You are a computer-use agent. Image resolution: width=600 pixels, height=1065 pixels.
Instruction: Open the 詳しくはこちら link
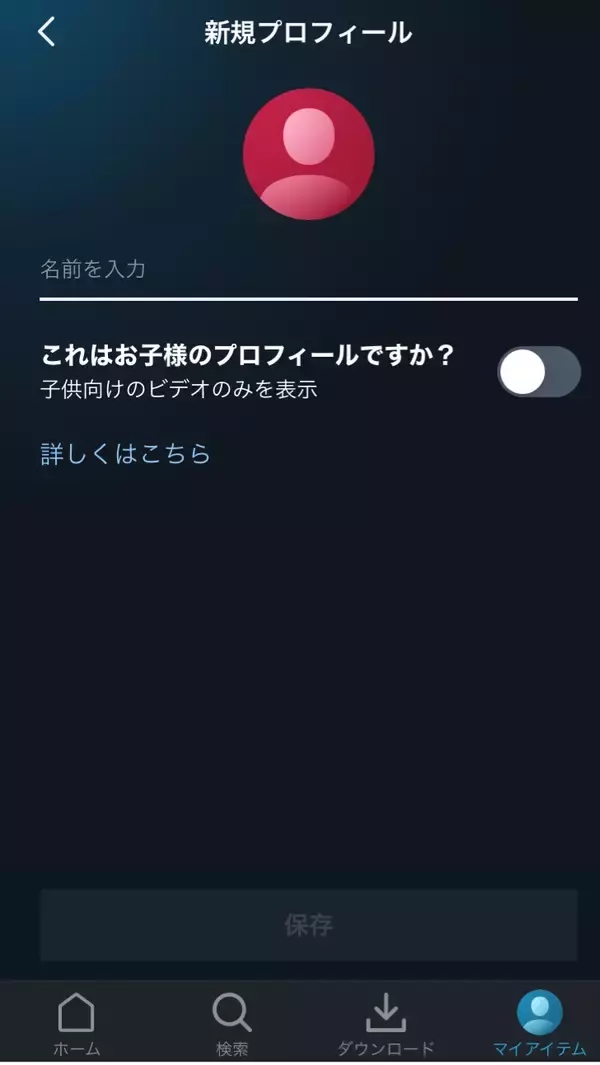point(125,454)
